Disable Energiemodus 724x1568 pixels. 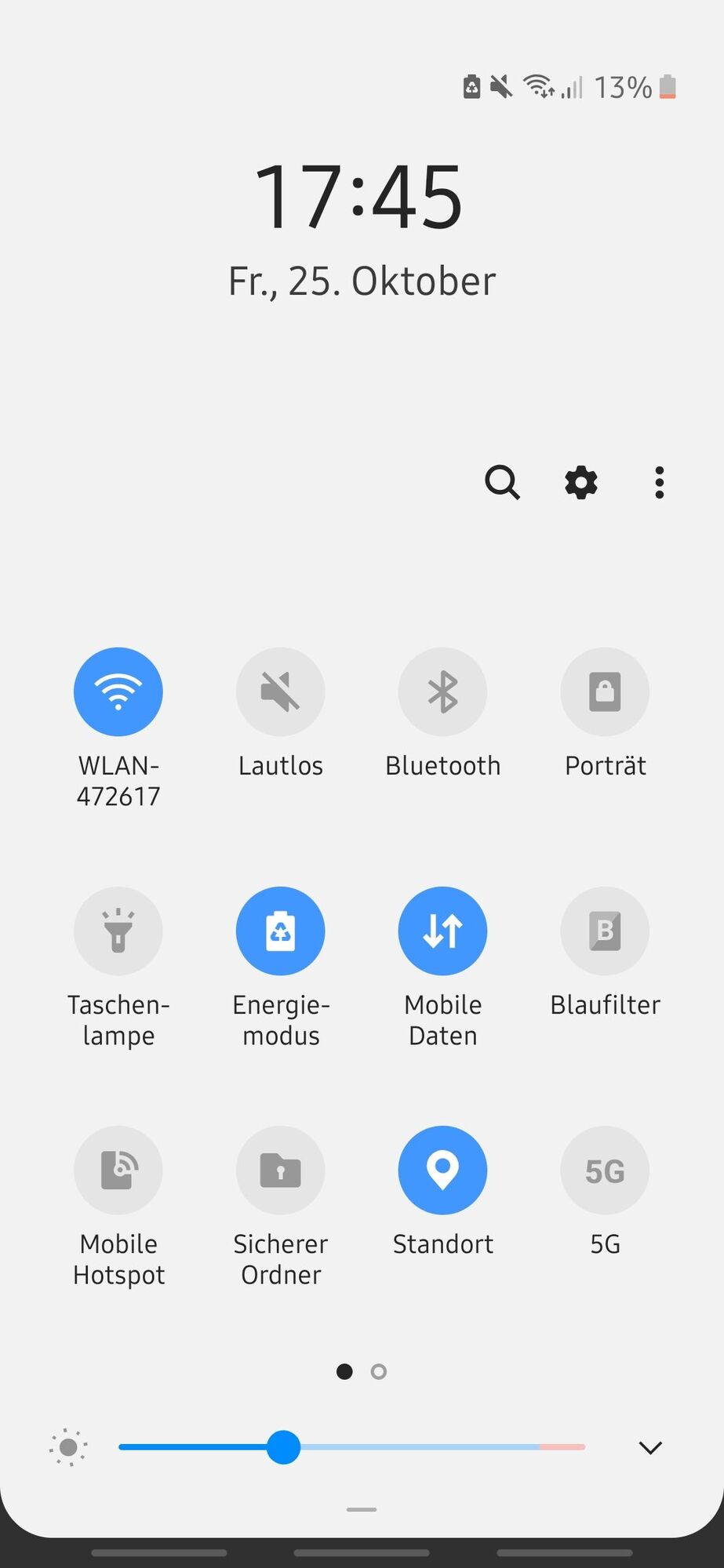pyautogui.click(x=281, y=931)
